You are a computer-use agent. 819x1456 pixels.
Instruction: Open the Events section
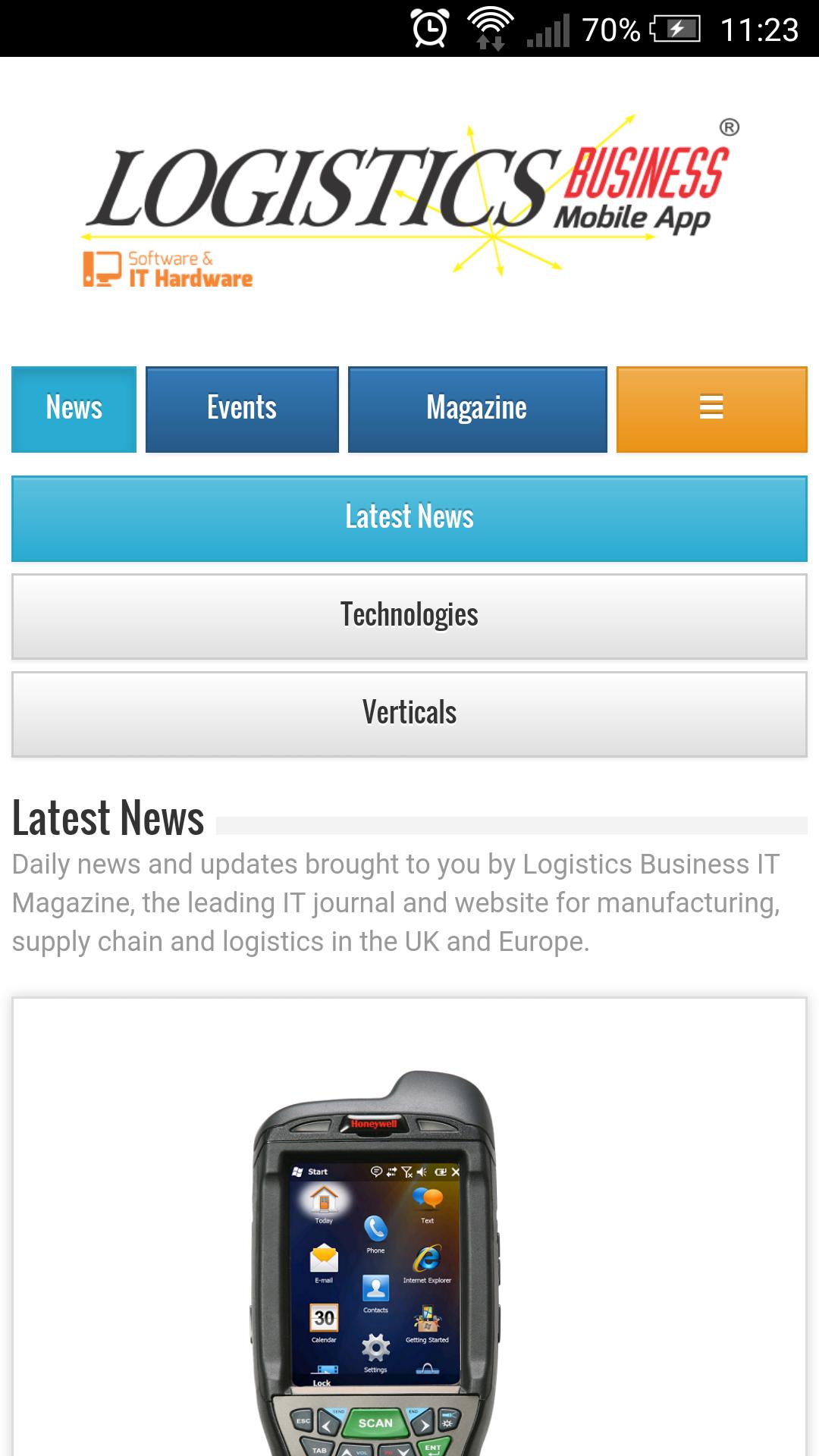(242, 409)
